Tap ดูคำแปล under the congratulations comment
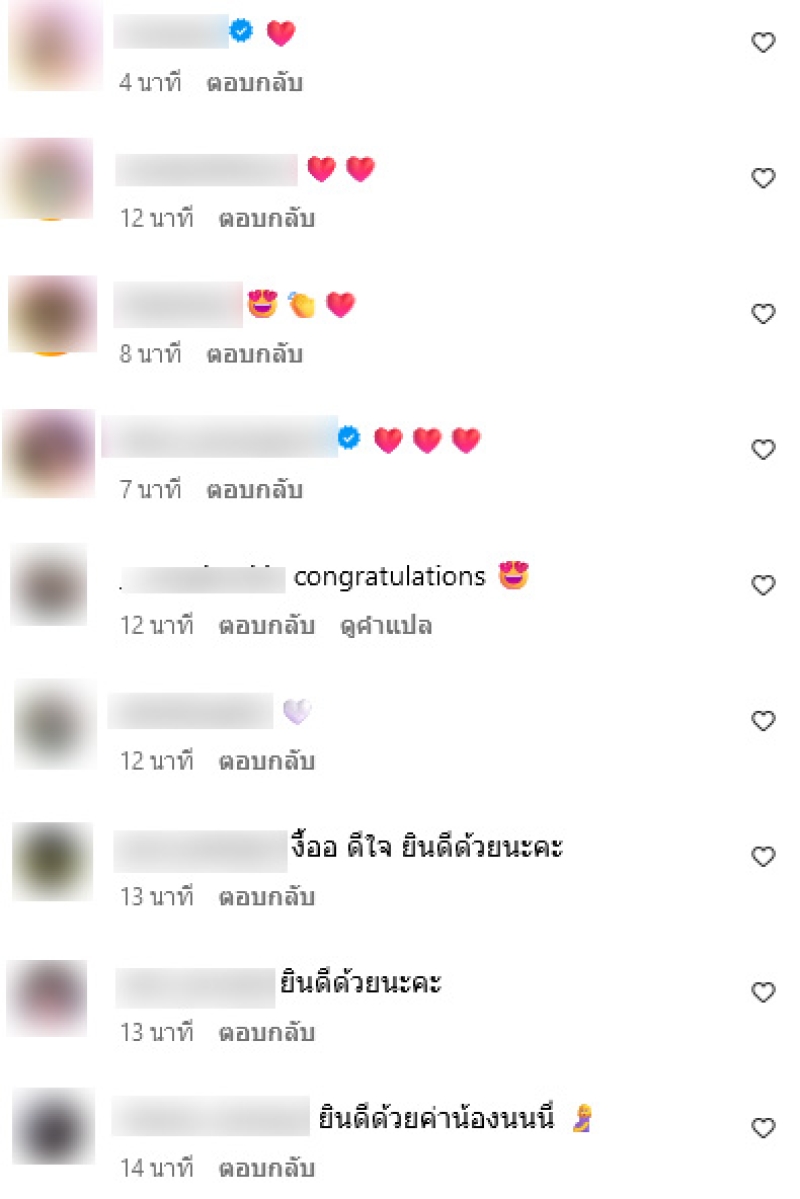Screen dimensions: 800x1199 point(386,626)
